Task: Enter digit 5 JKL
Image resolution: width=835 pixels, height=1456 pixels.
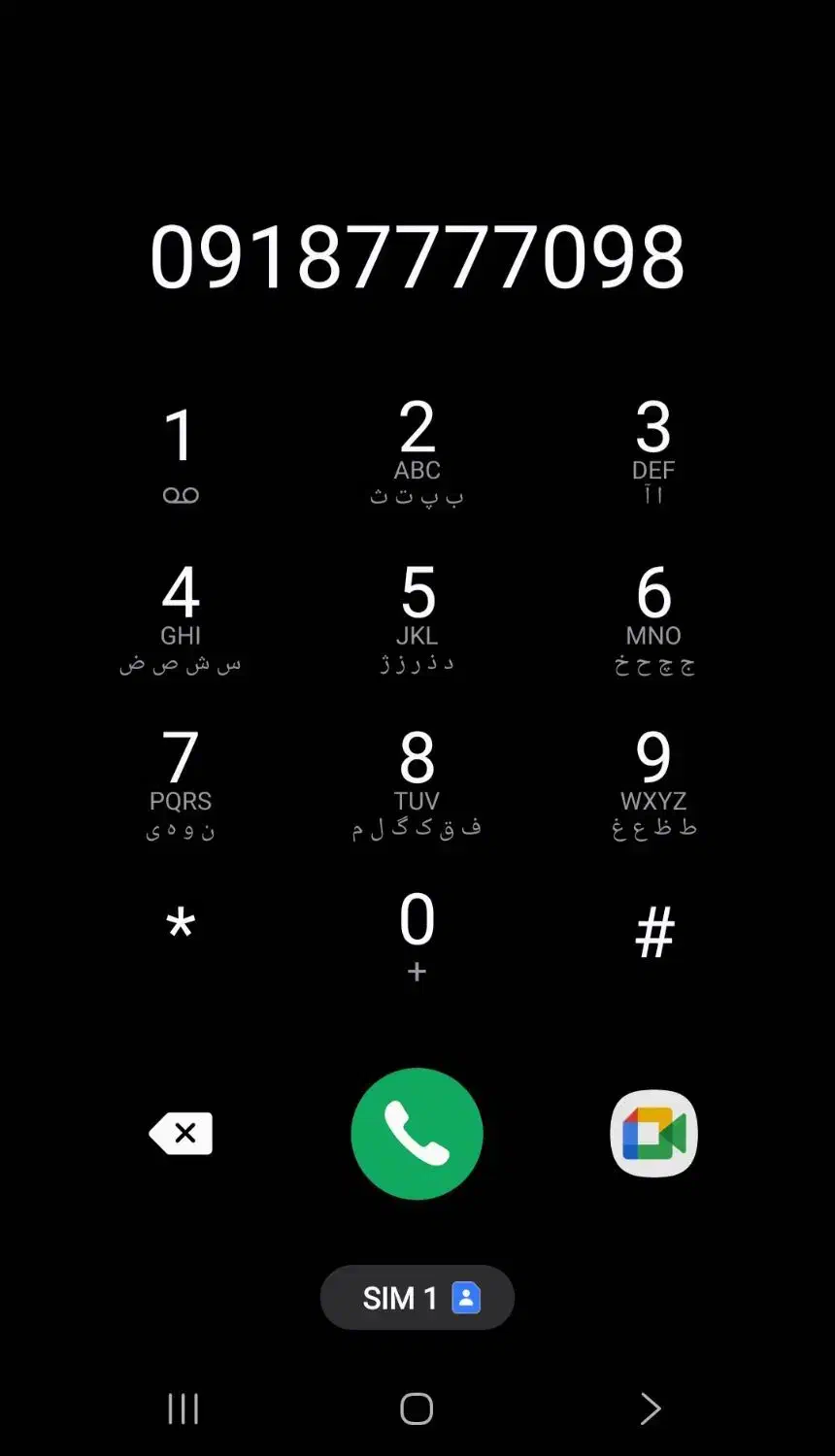Action: coord(417,617)
